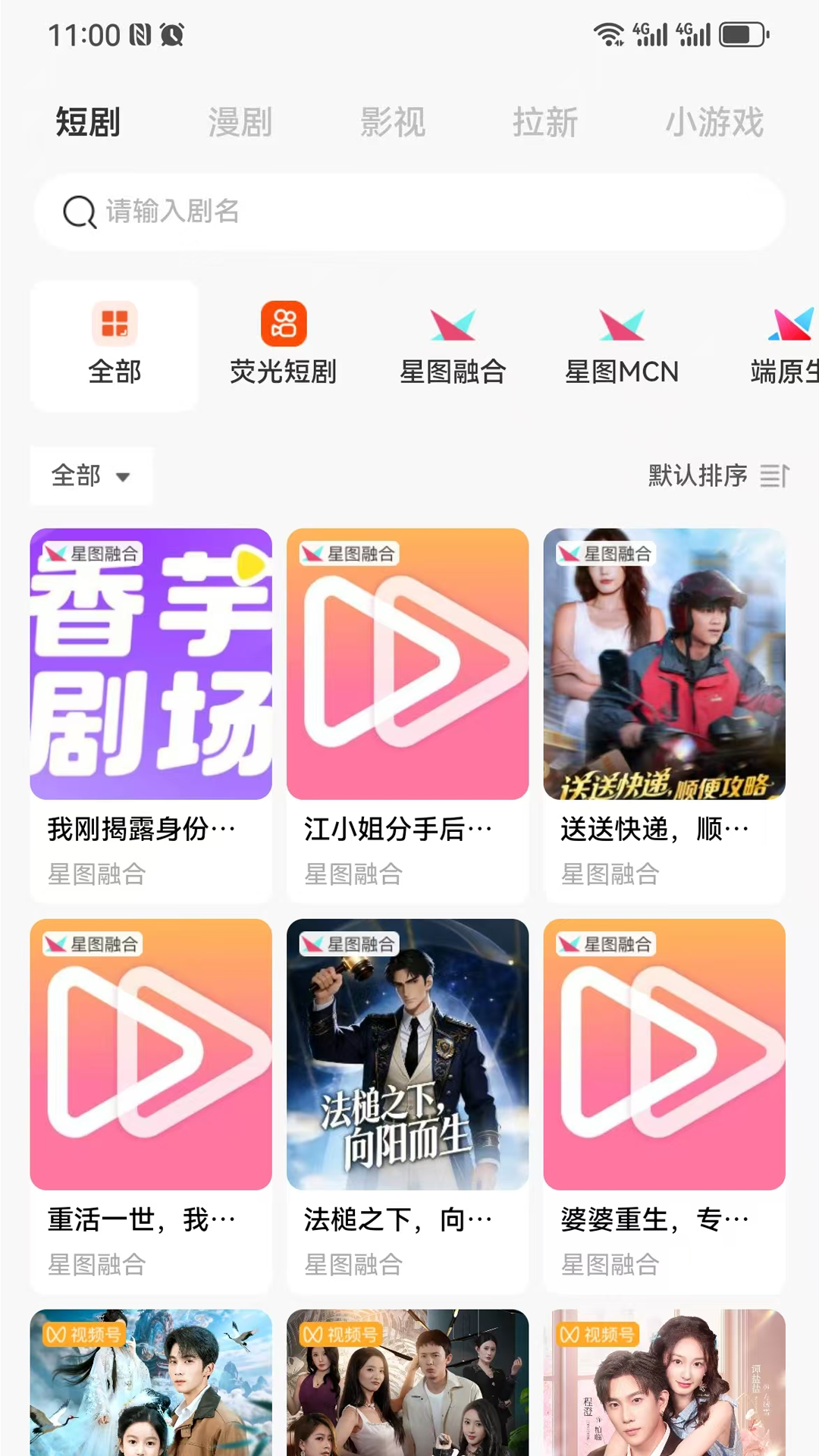Viewport: 819px width, 1456px height.
Task: Open the drama 送送快递，顺便攻略
Action: pos(664,665)
